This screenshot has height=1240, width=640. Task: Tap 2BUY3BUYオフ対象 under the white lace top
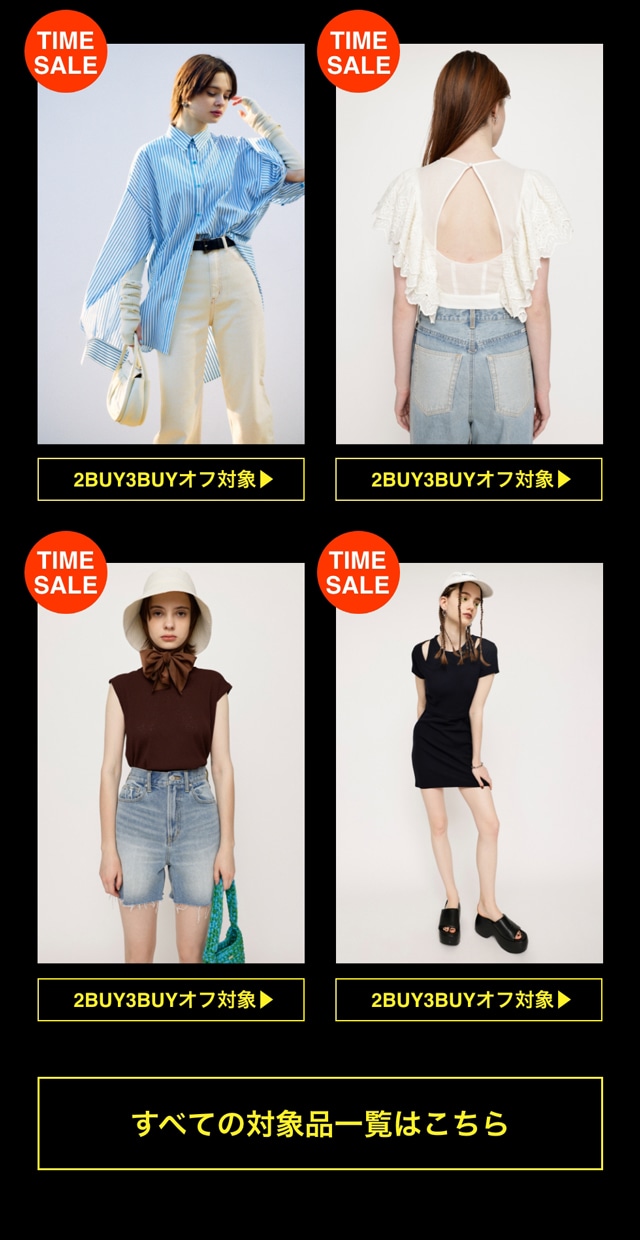click(469, 479)
